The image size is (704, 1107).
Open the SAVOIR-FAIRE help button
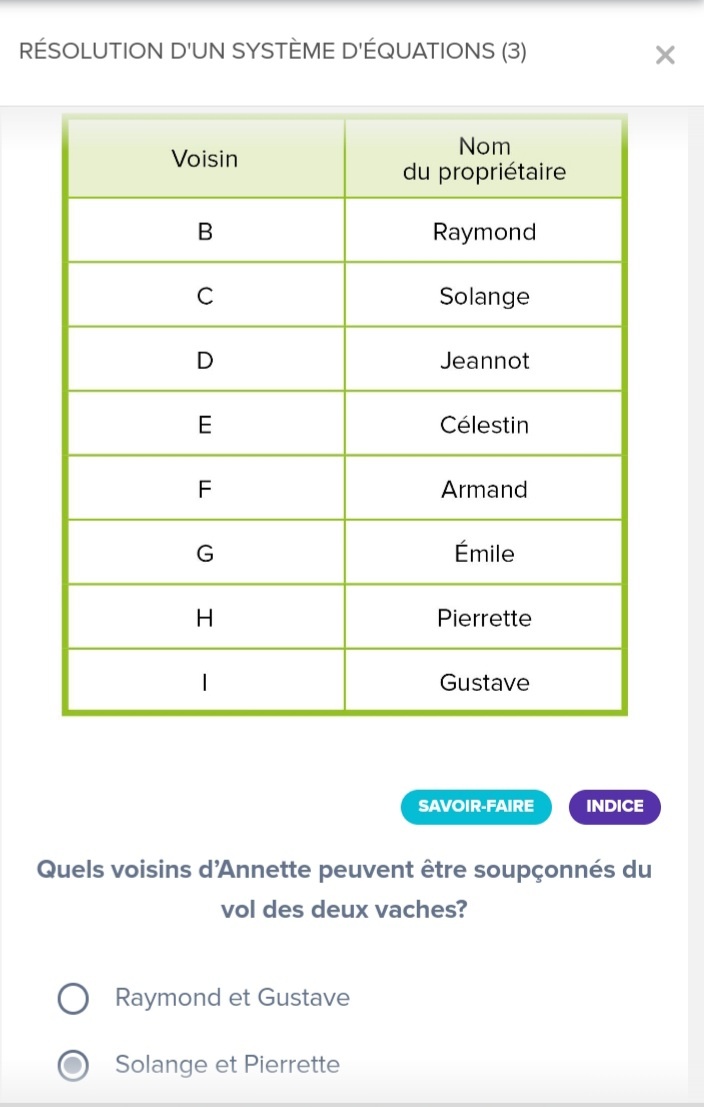(x=476, y=807)
